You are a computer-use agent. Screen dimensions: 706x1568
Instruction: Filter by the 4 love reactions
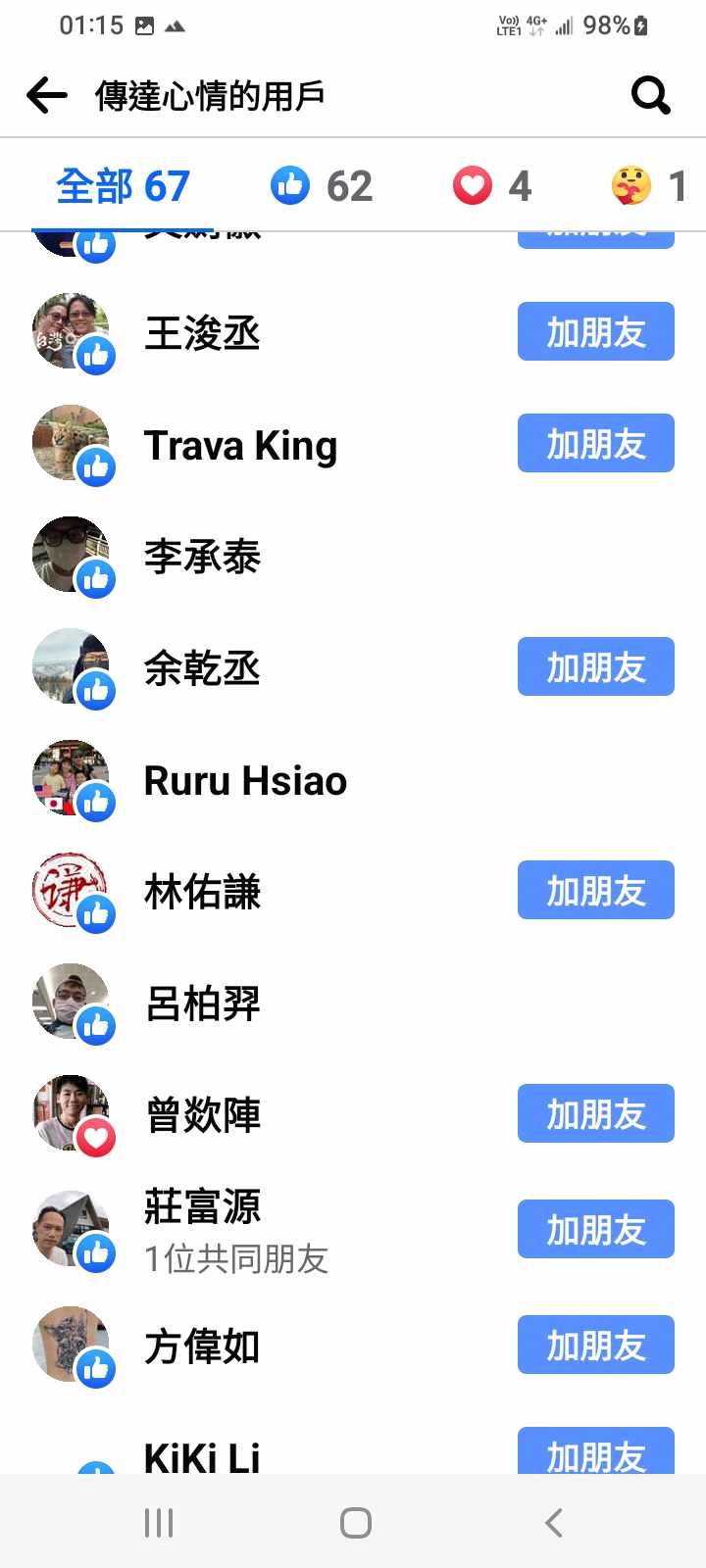click(492, 185)
